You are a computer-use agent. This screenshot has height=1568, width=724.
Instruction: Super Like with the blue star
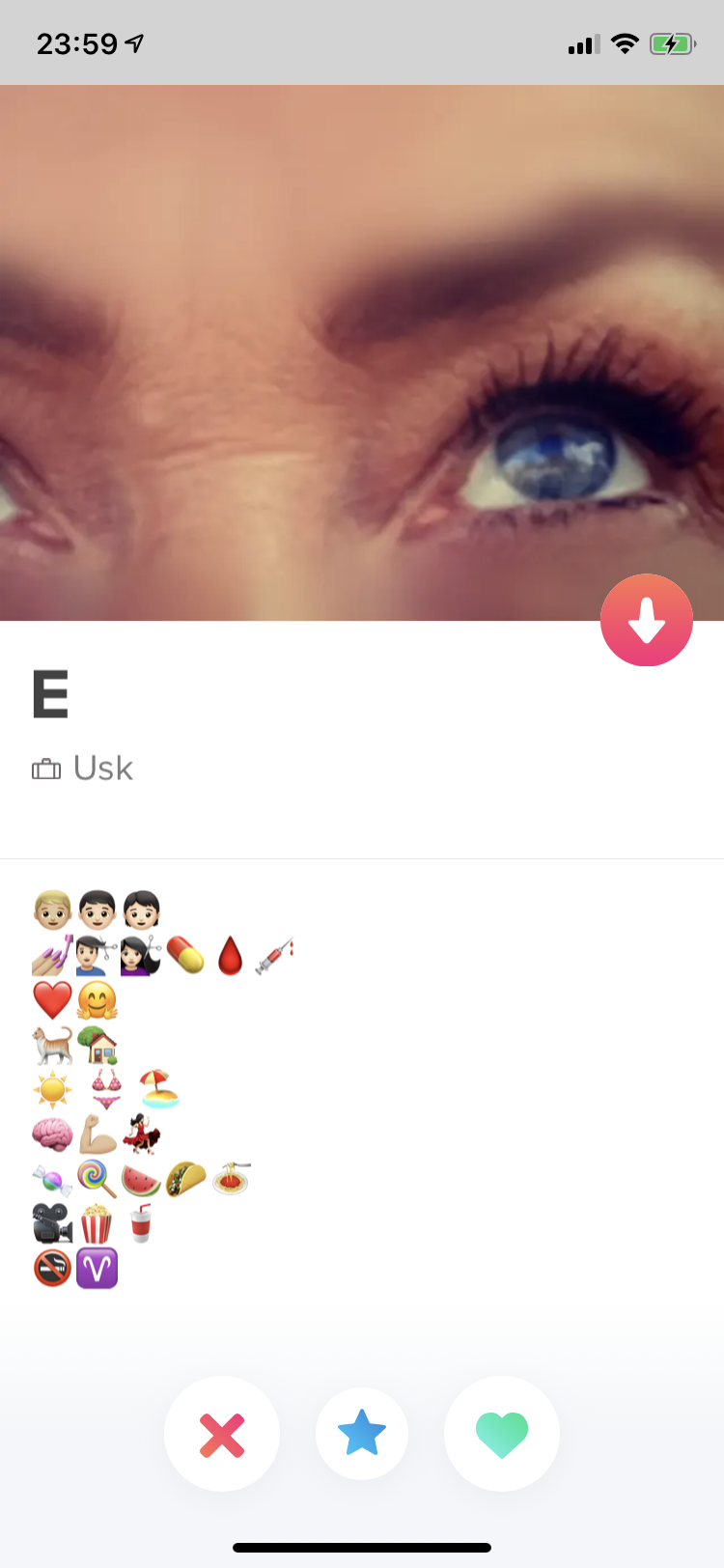click(x=362, y=1434)
